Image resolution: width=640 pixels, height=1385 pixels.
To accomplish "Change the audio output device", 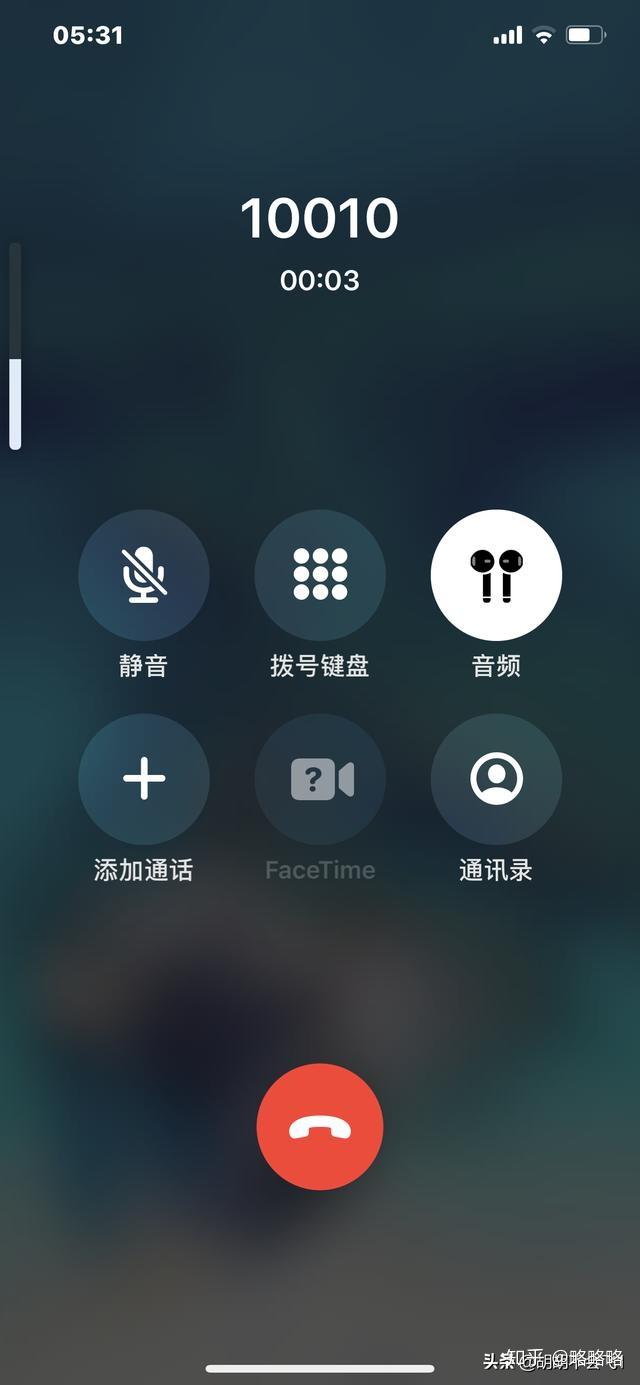I will coord(496,575).
